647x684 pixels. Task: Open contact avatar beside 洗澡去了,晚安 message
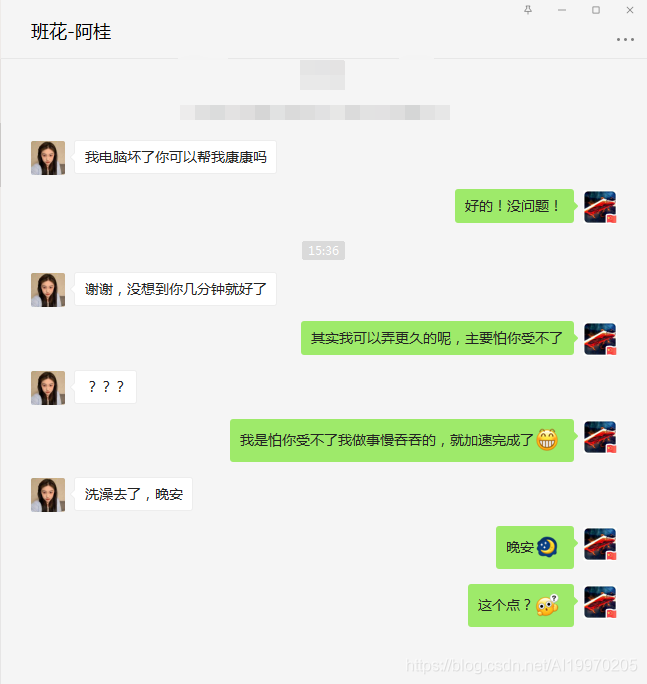(x=48, y=494)
